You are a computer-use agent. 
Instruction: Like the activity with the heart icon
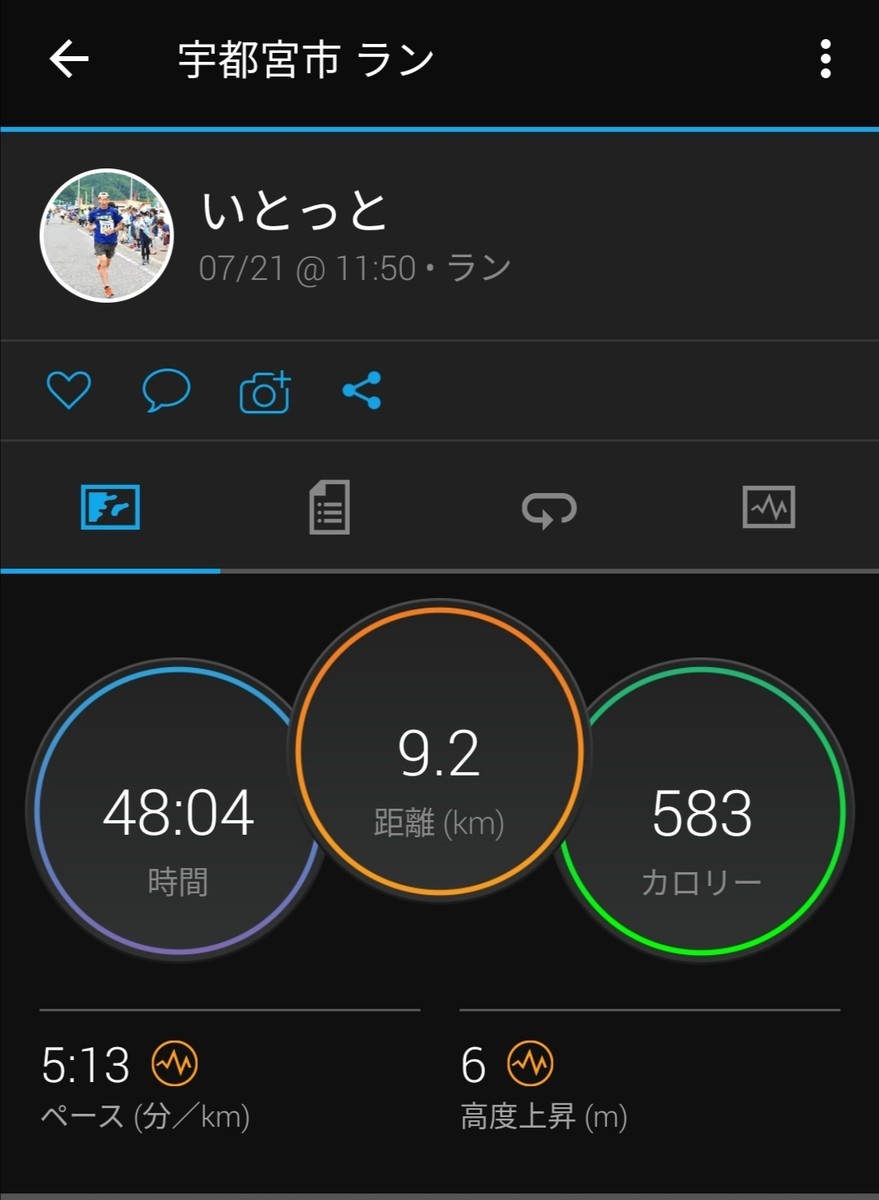[x=68, y=391]
